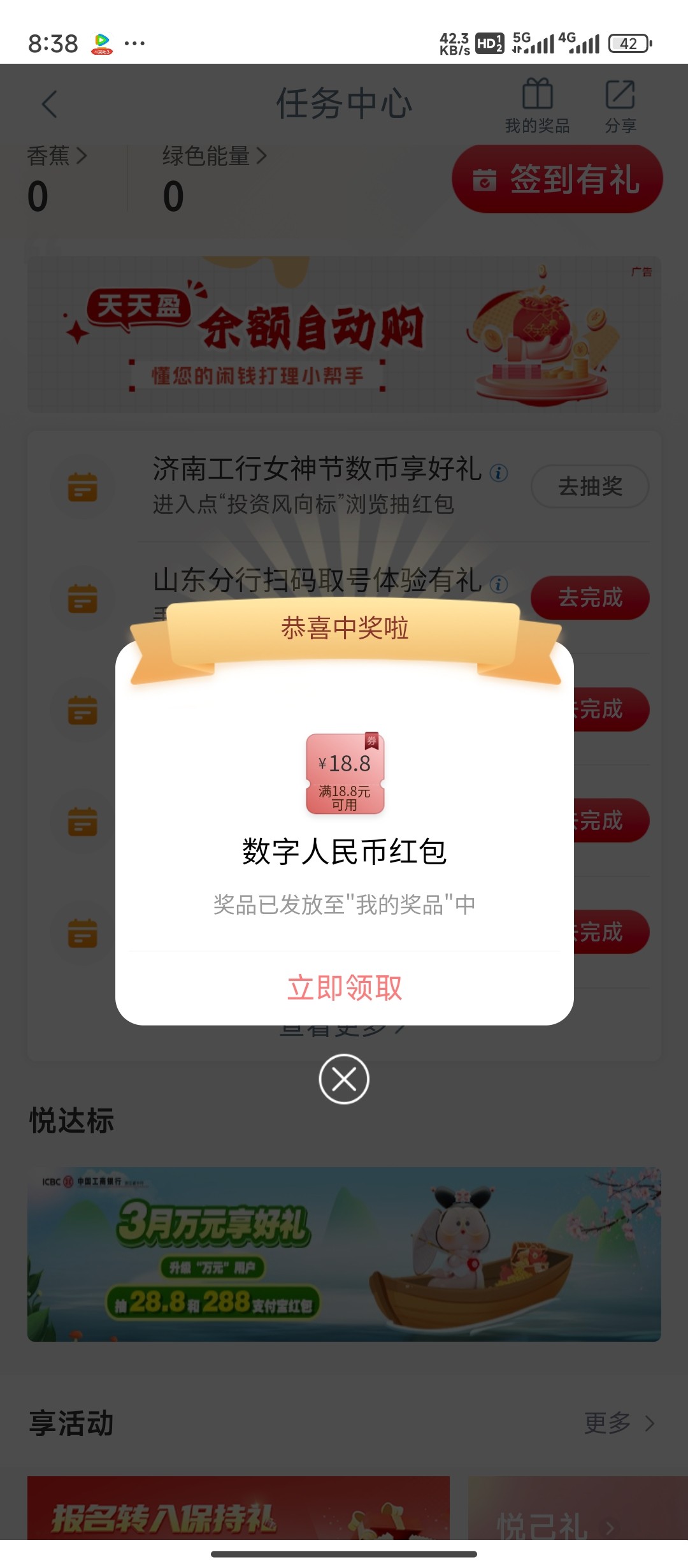Dismiss the prize dialog with the X

pyautogui.click(x=344, y=1079)
